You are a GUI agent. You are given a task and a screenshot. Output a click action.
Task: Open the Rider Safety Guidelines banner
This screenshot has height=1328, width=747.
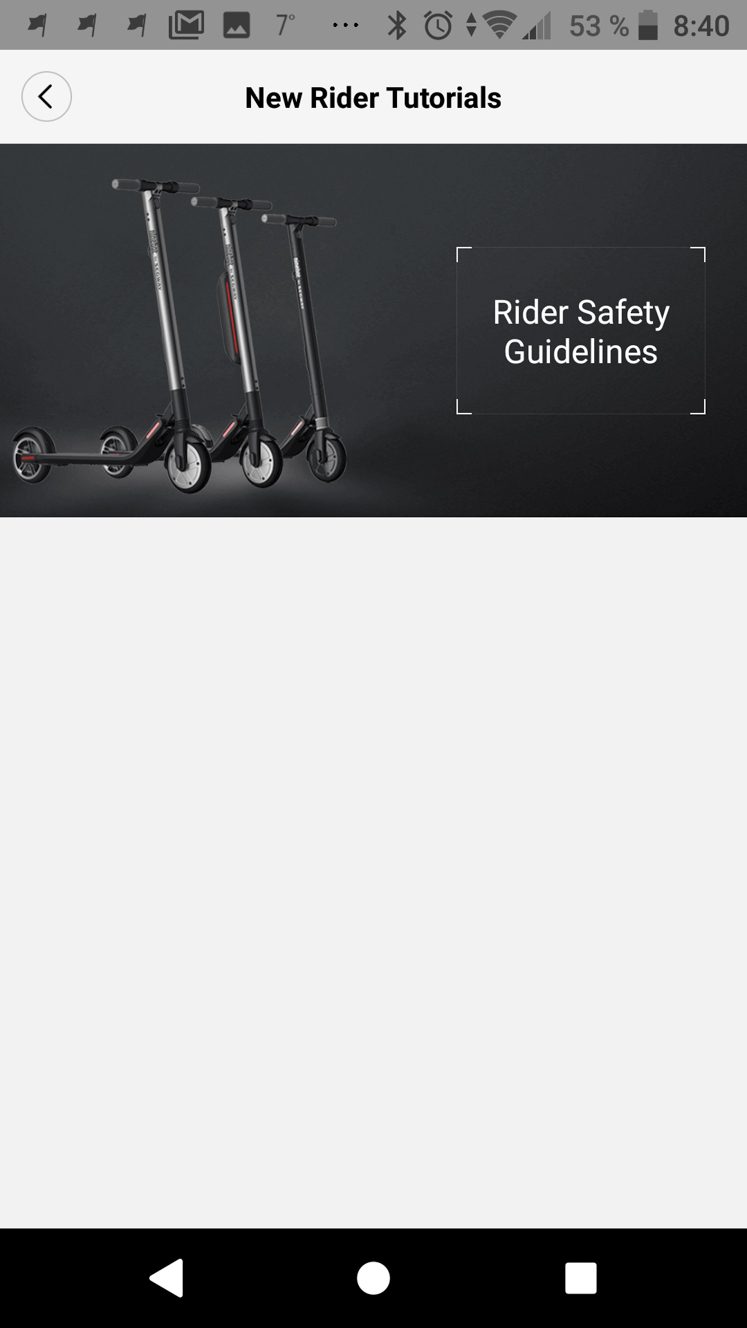[x=373, y=330]
